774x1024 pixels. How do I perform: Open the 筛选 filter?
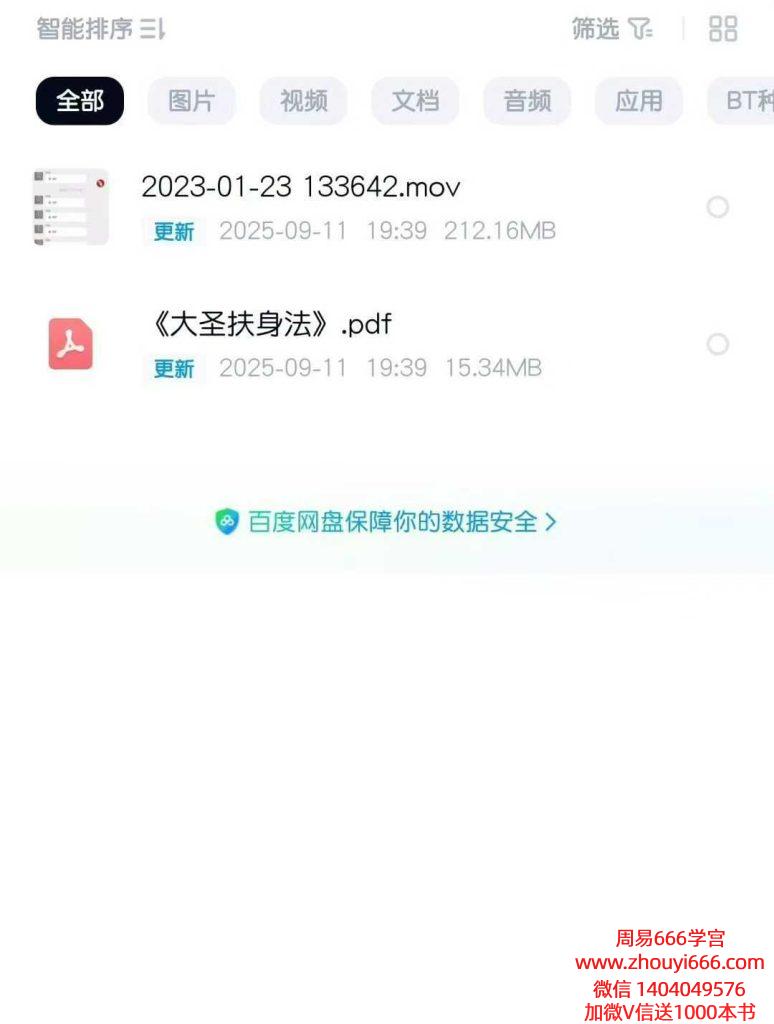pos(612,29)
